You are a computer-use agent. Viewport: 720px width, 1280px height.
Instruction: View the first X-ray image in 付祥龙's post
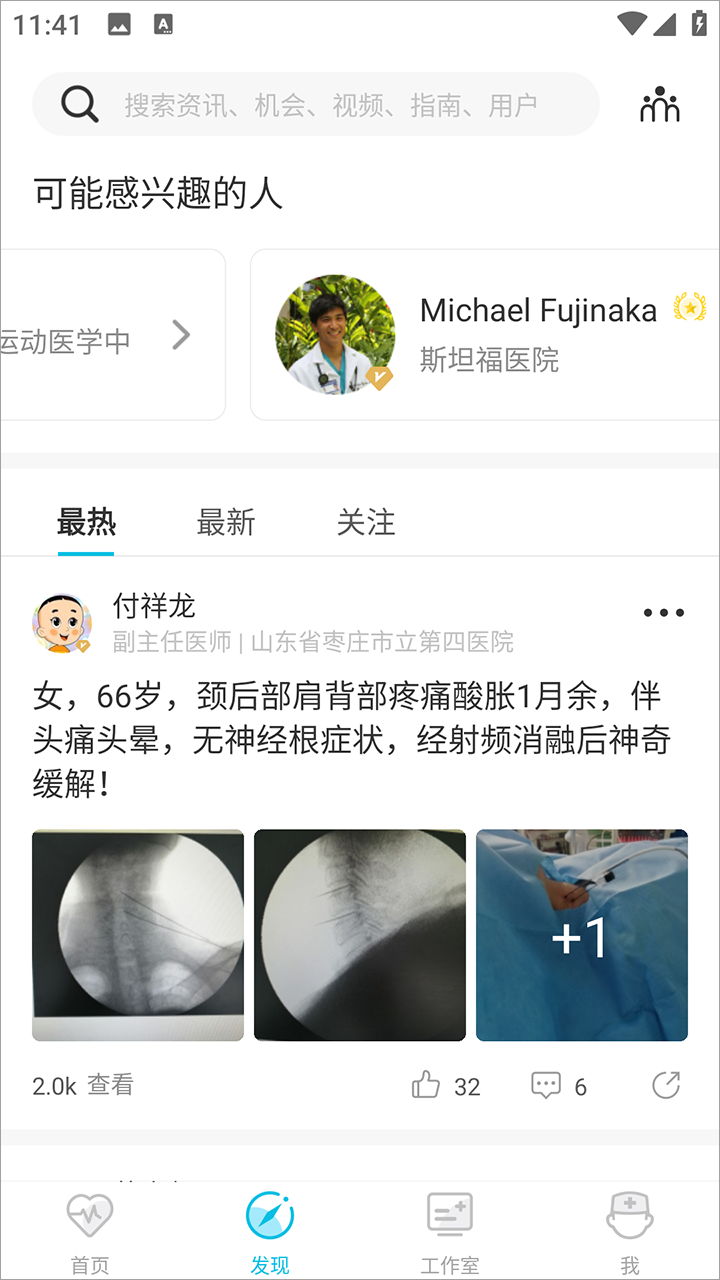point(138,935)
